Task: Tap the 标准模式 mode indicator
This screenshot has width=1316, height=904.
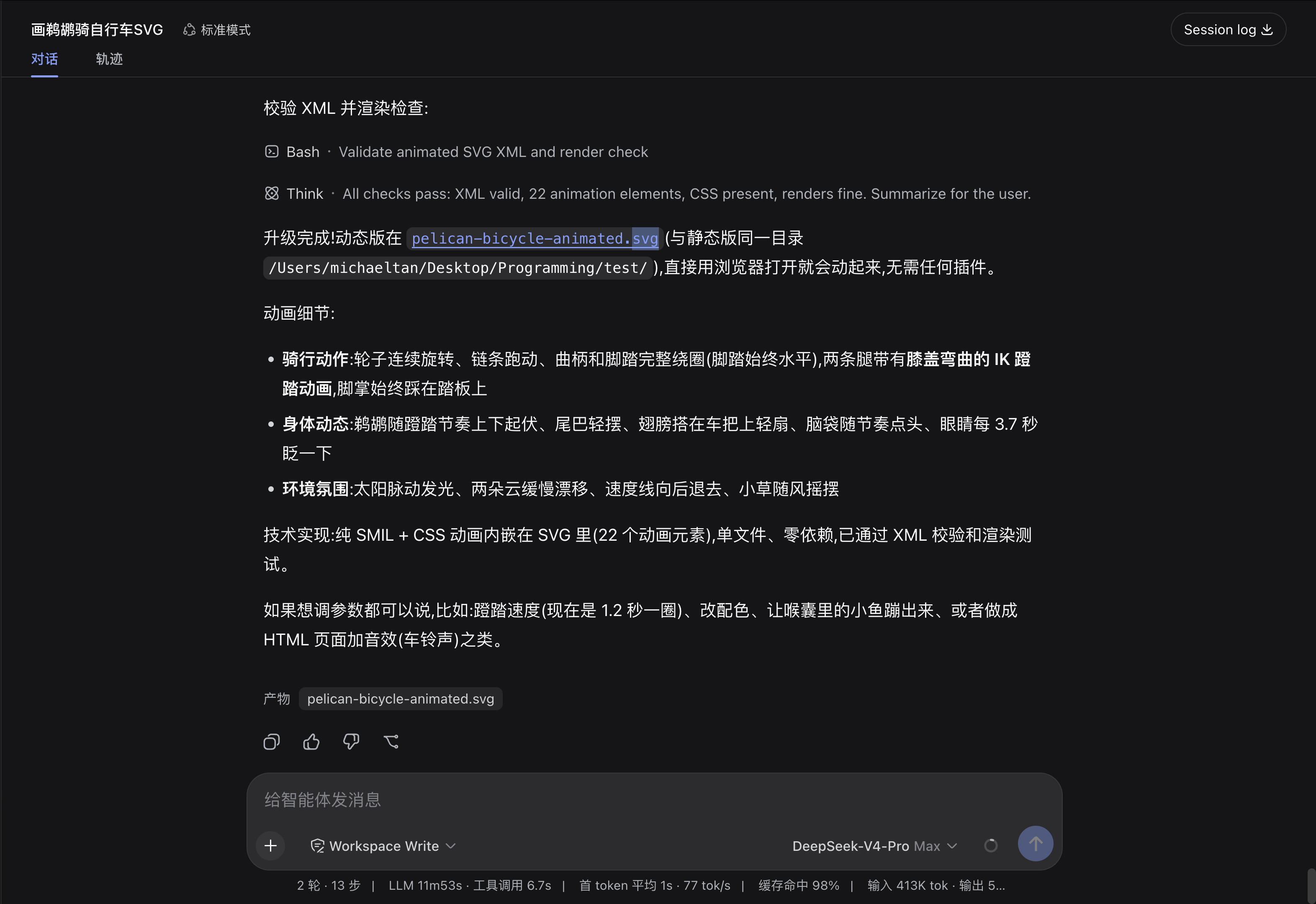Action: (x=217, y=30)
